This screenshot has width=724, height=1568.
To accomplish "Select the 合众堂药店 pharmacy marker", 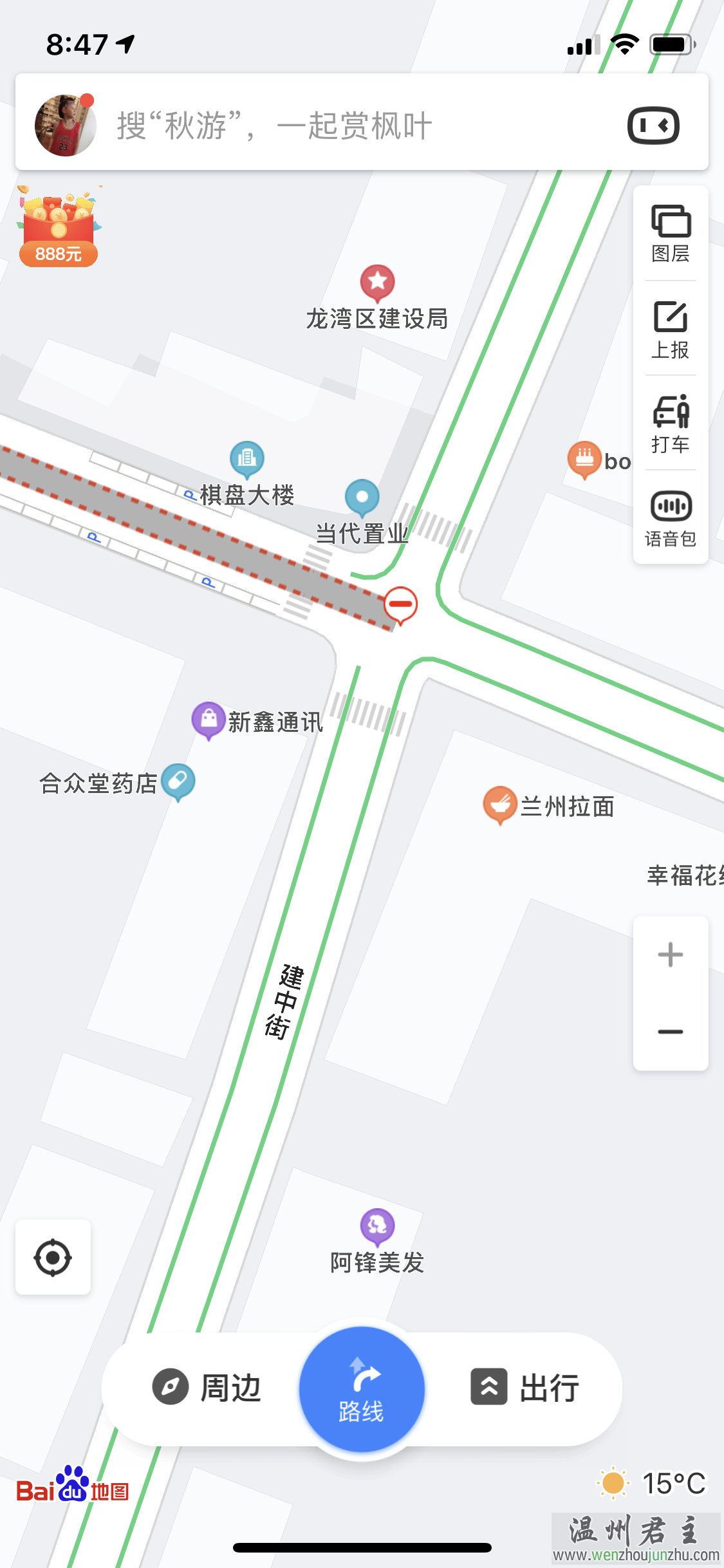I will pos(178,781).
